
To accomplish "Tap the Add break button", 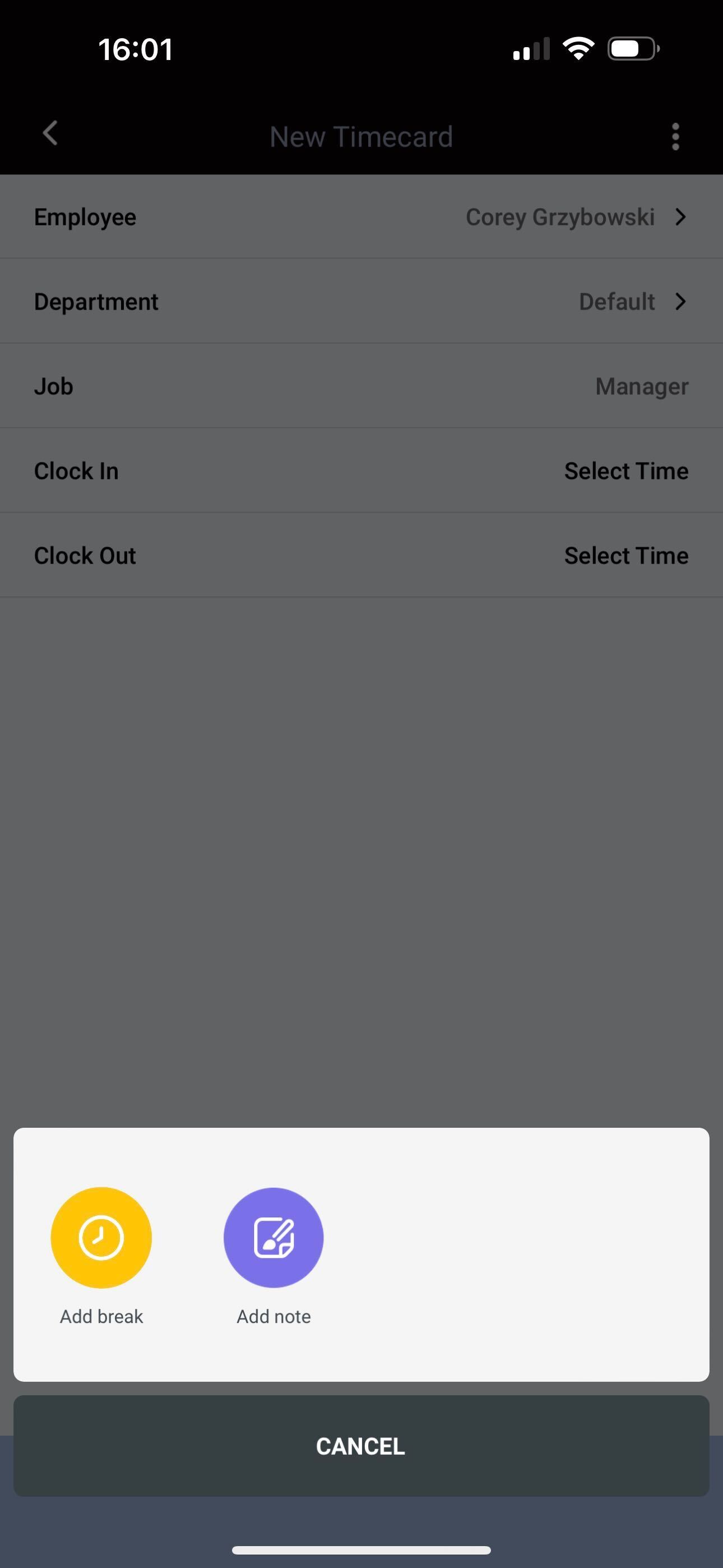I will click(101, 1238).
